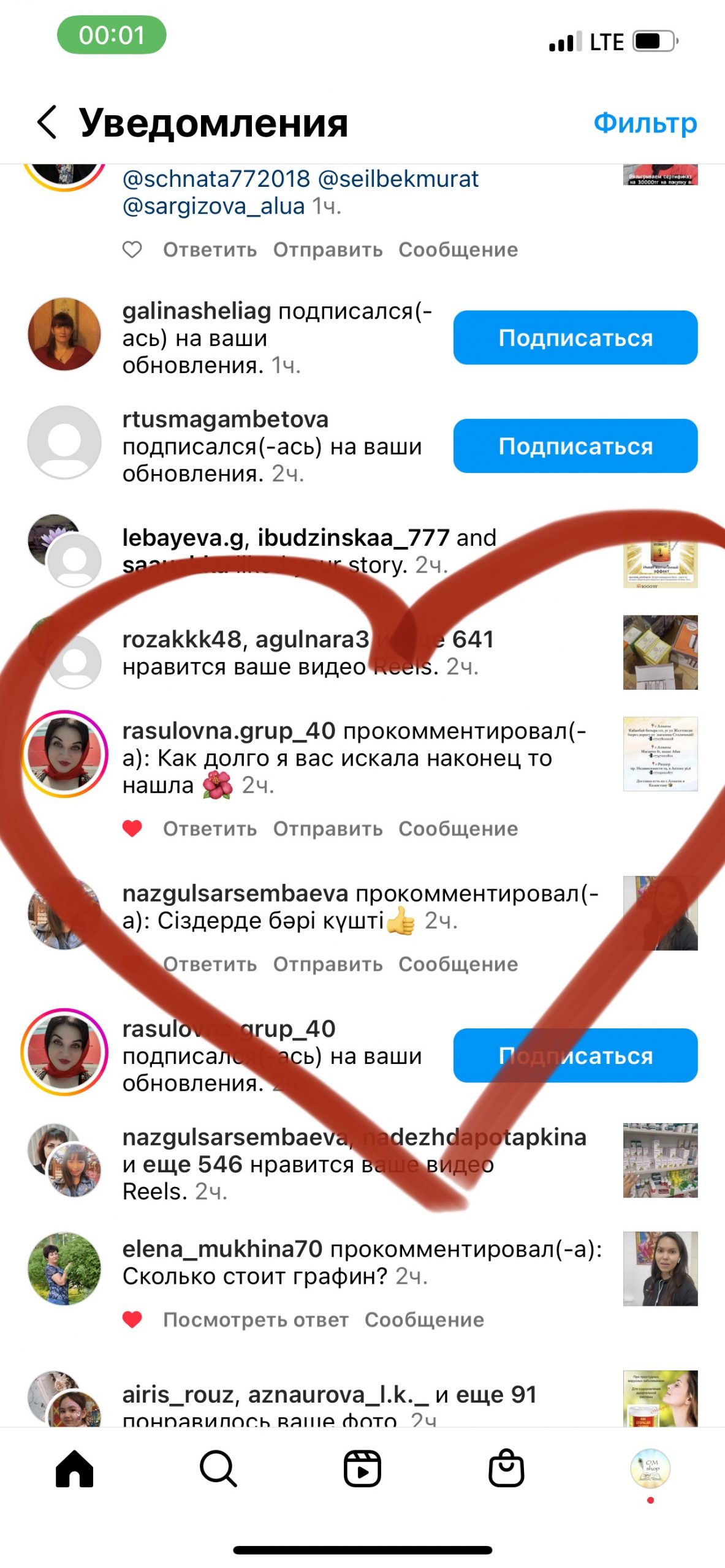Go back from the Уведомления screen

(x=47, y=122)
